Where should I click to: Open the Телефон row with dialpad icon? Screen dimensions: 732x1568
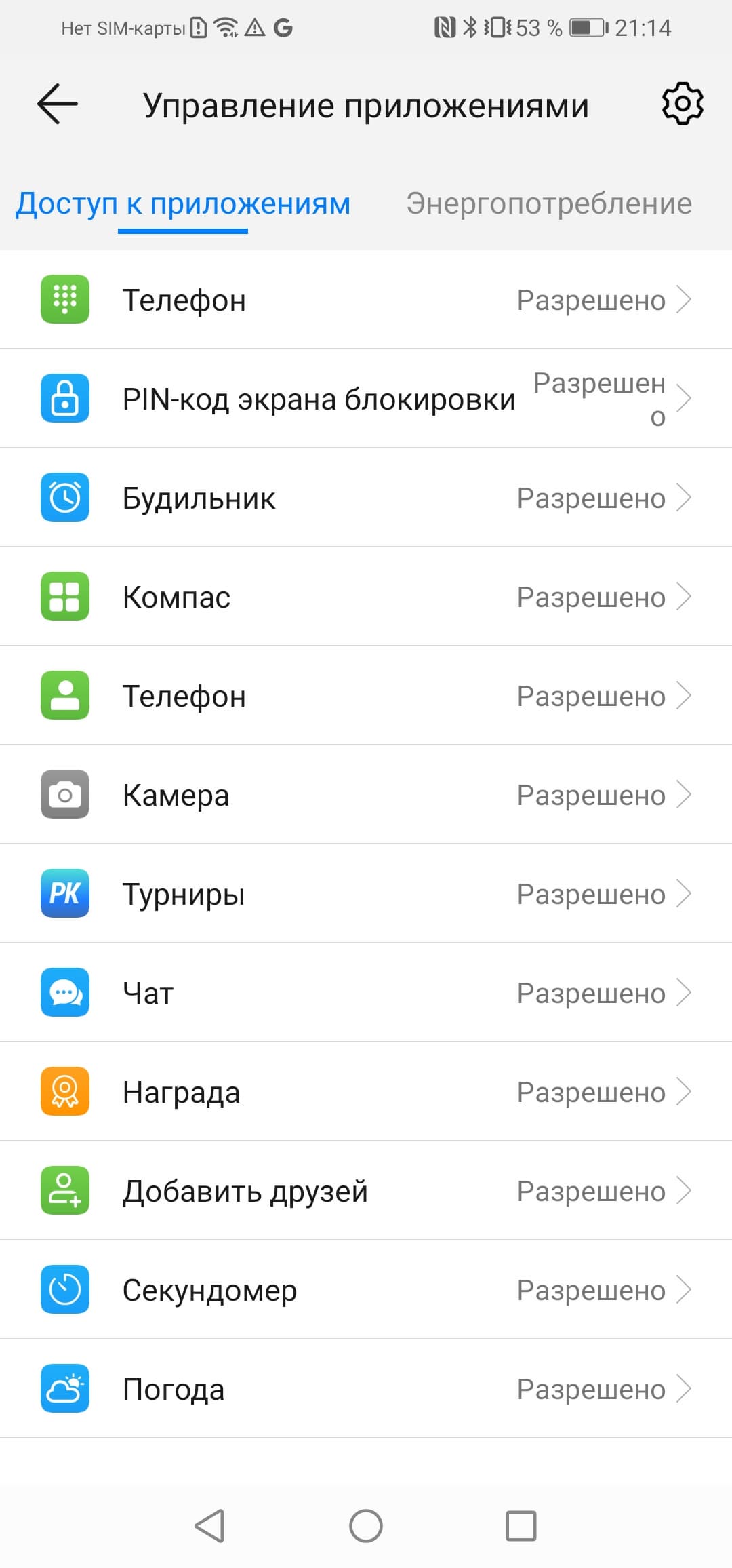(366, 300)
